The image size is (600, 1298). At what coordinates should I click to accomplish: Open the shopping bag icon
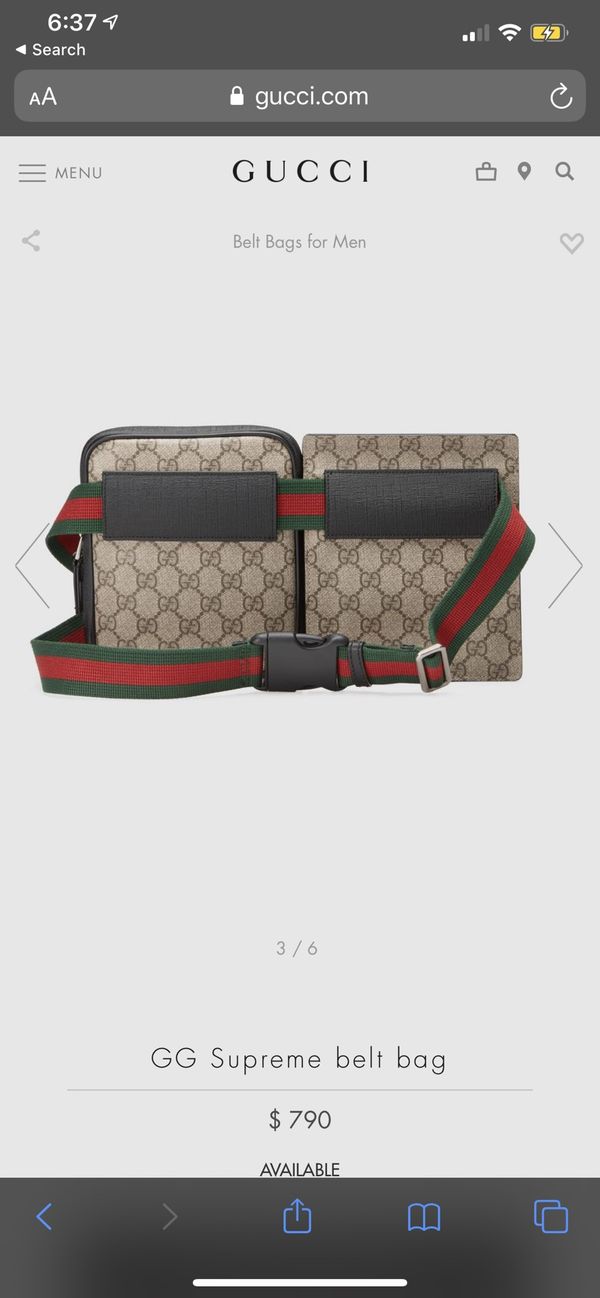[486, 172]
